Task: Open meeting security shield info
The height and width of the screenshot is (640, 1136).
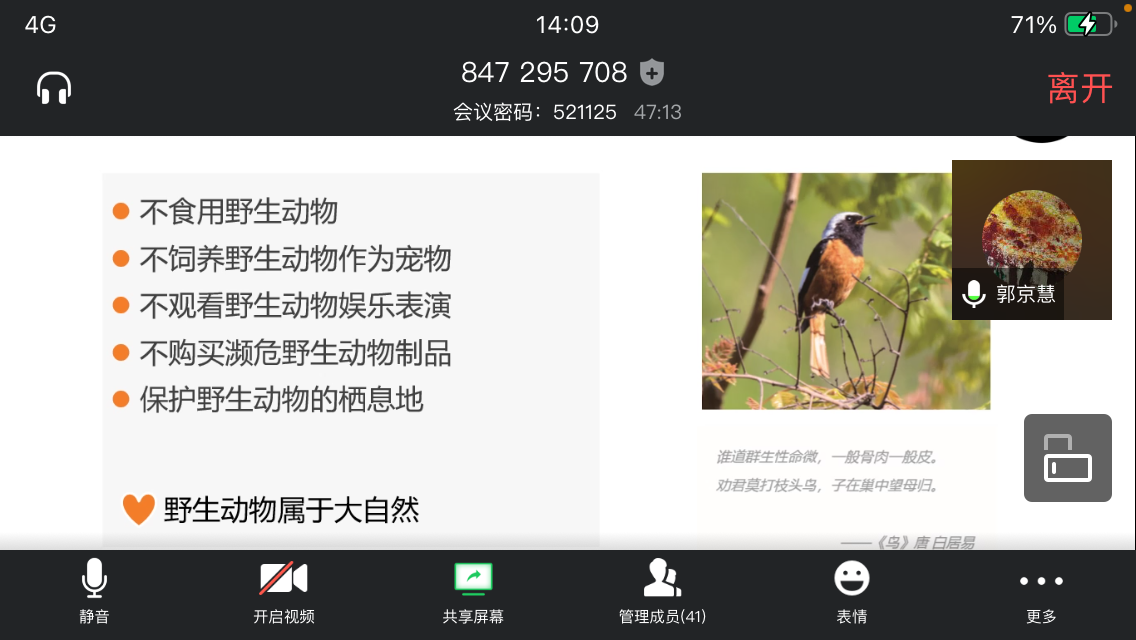Action: click(x=652, y=72)
